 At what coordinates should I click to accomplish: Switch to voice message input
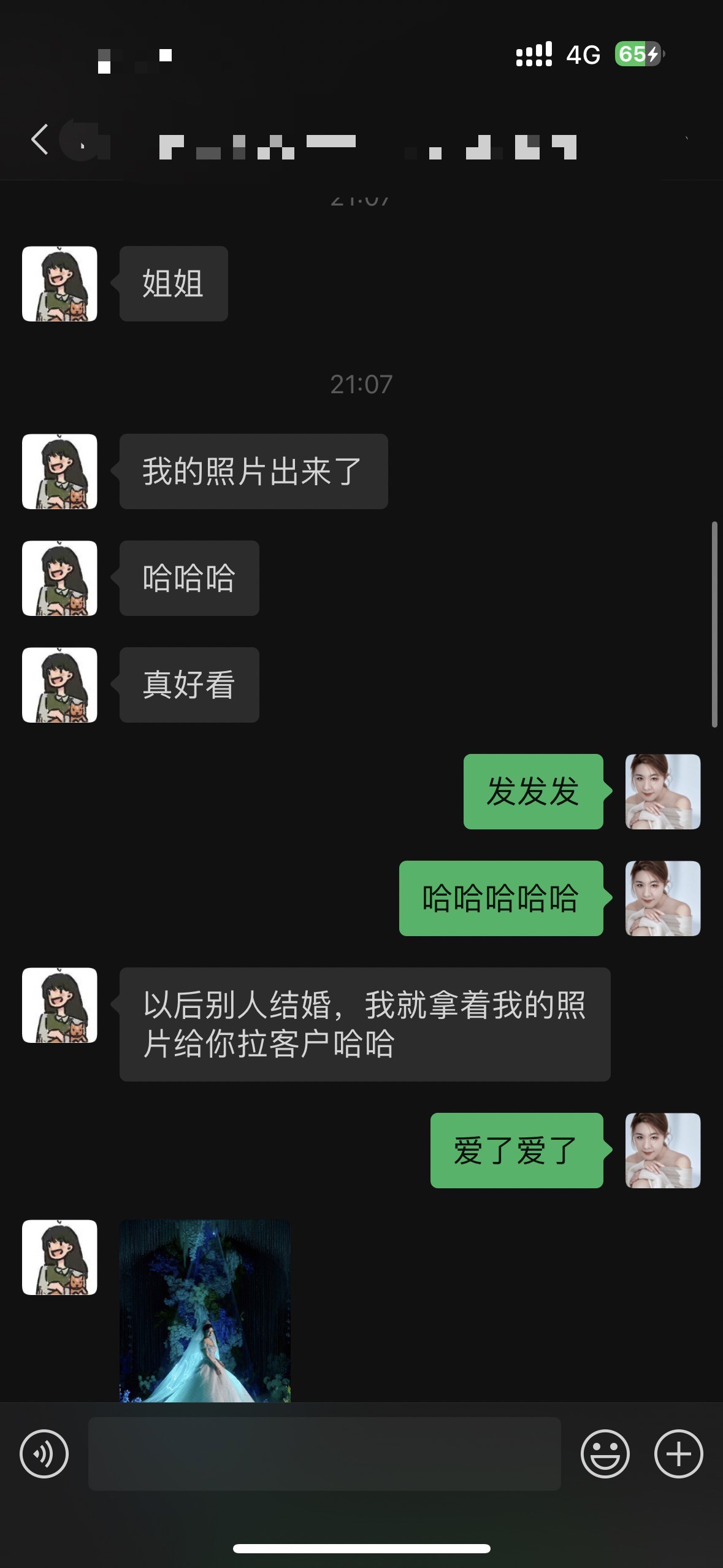[44, 1454]
